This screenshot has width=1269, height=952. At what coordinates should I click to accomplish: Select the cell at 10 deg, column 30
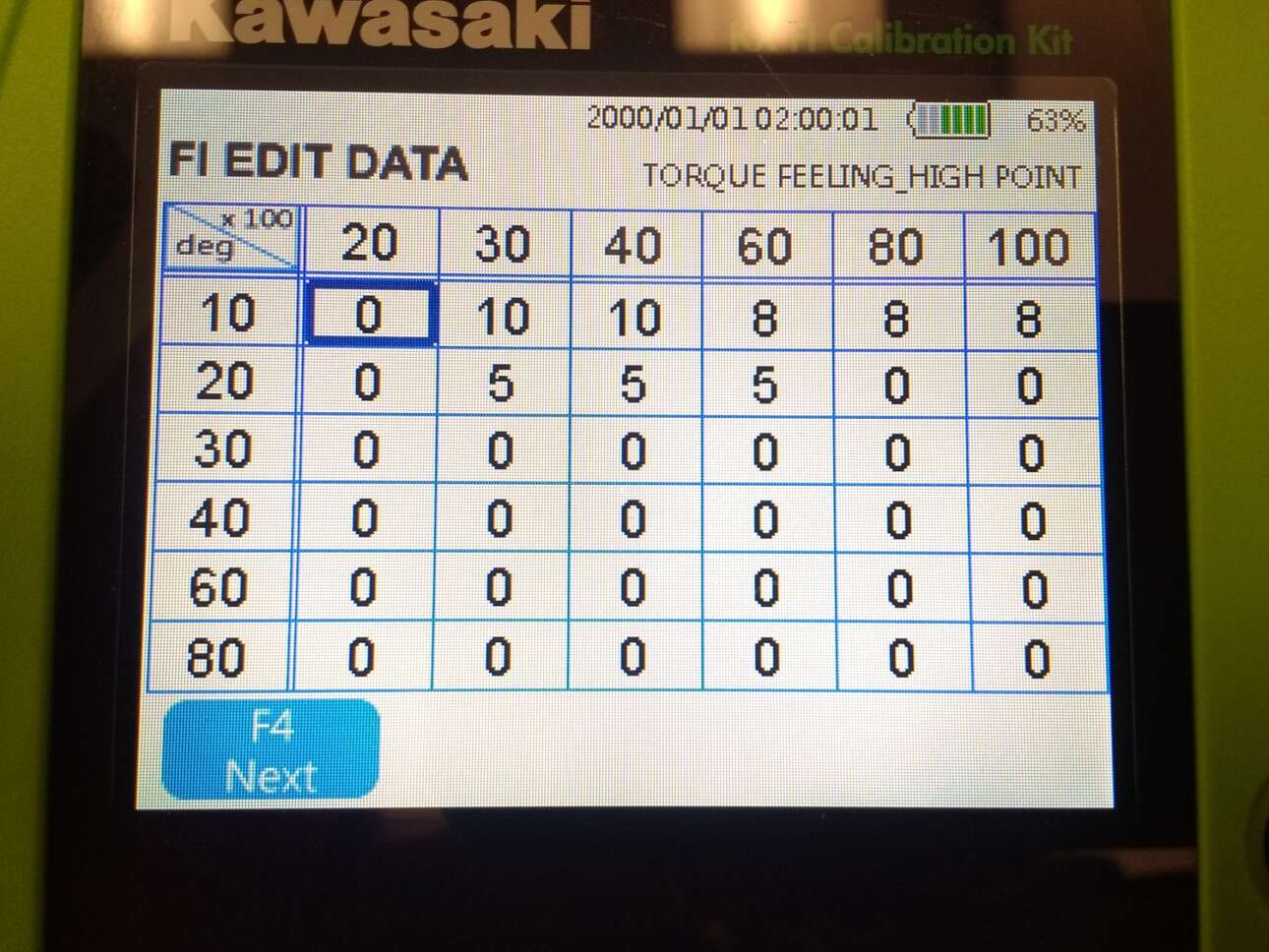coord(503,317)
